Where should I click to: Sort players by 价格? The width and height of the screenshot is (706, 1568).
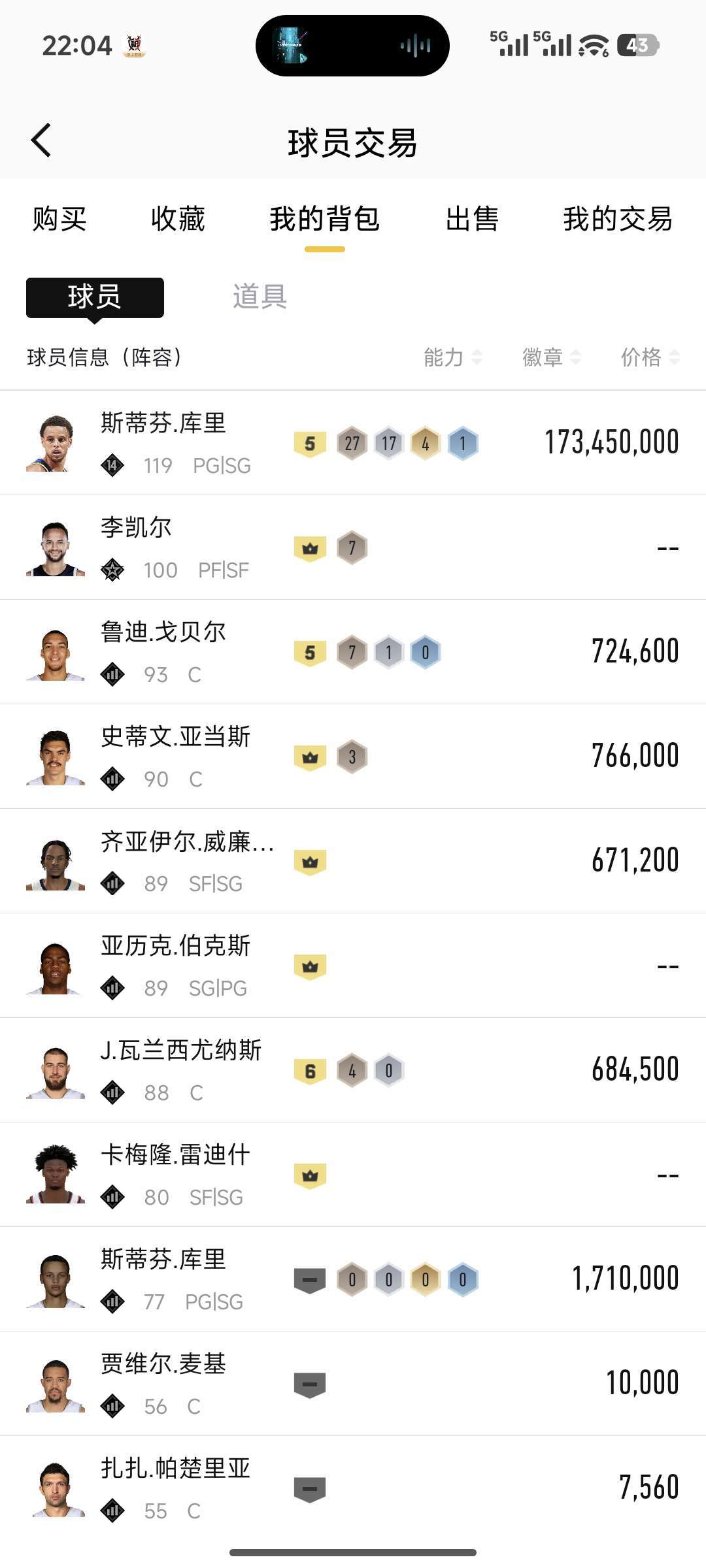(650, 357)
